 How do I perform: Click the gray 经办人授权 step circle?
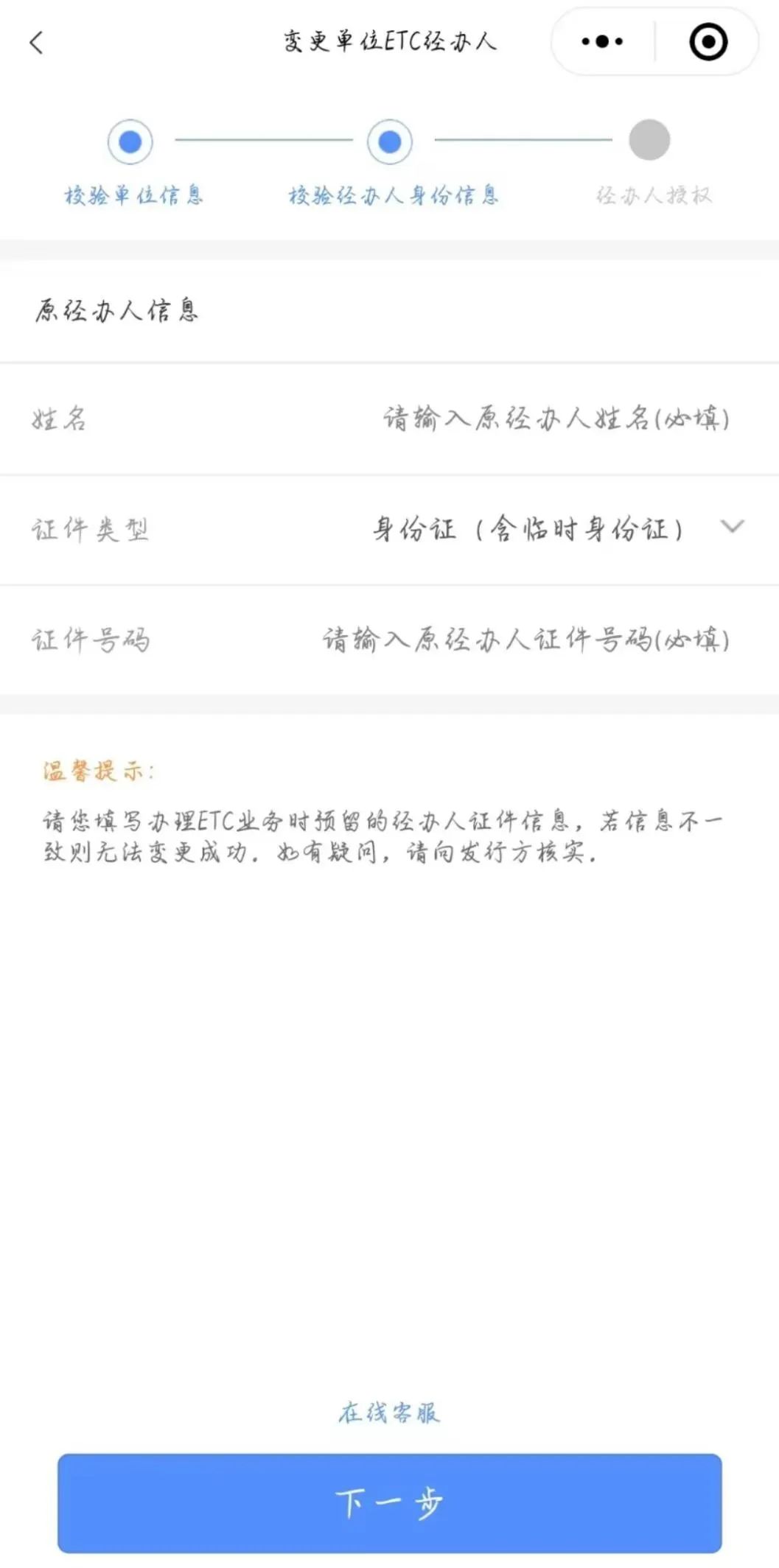[x=649, y=139]
